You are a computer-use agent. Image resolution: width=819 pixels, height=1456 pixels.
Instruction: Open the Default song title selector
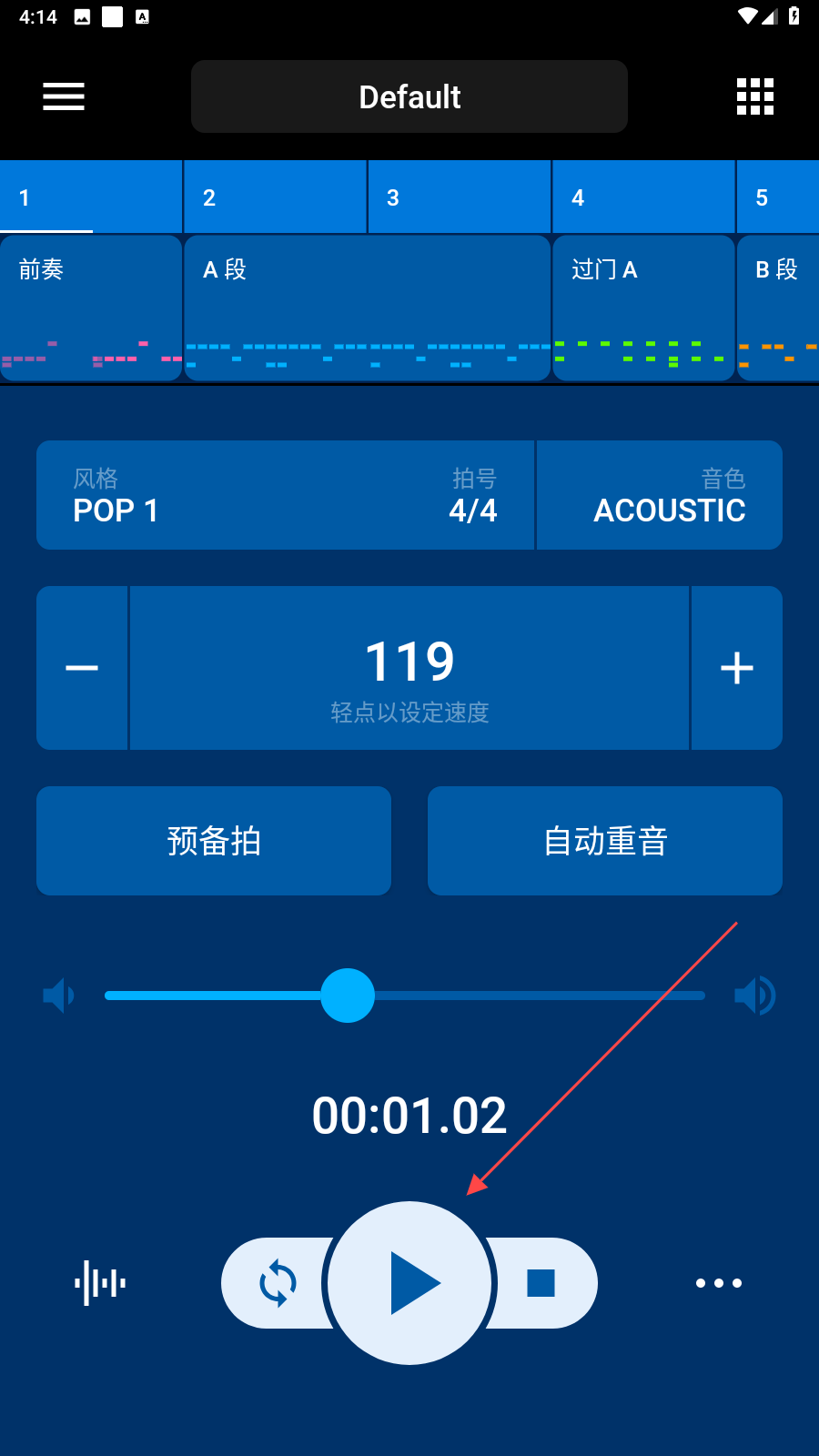409,96
